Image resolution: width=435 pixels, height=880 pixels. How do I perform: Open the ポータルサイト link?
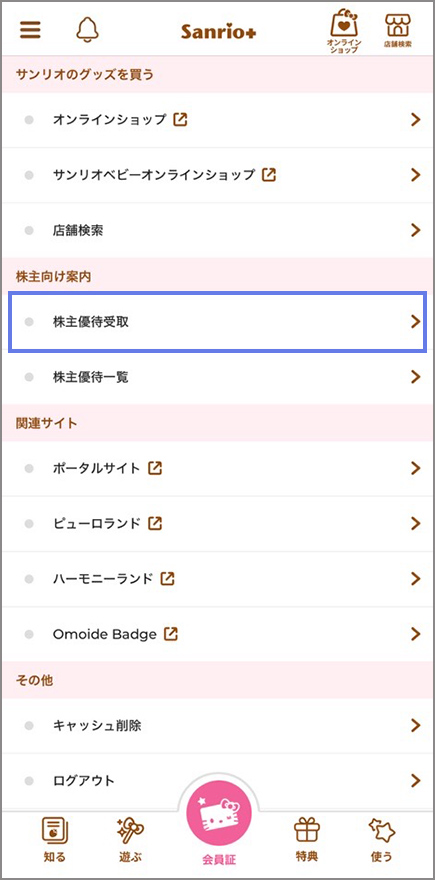(217, 469)
